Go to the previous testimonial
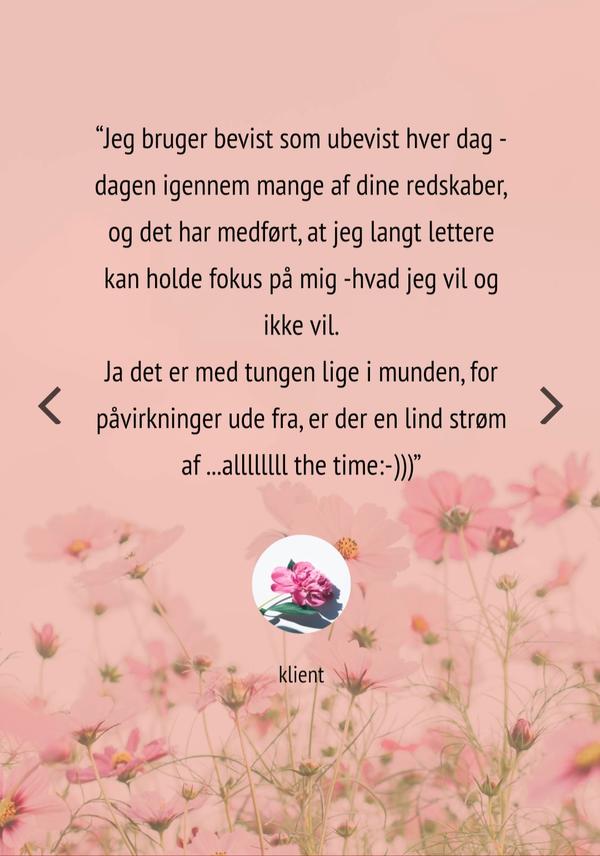 tap(49, 405)
